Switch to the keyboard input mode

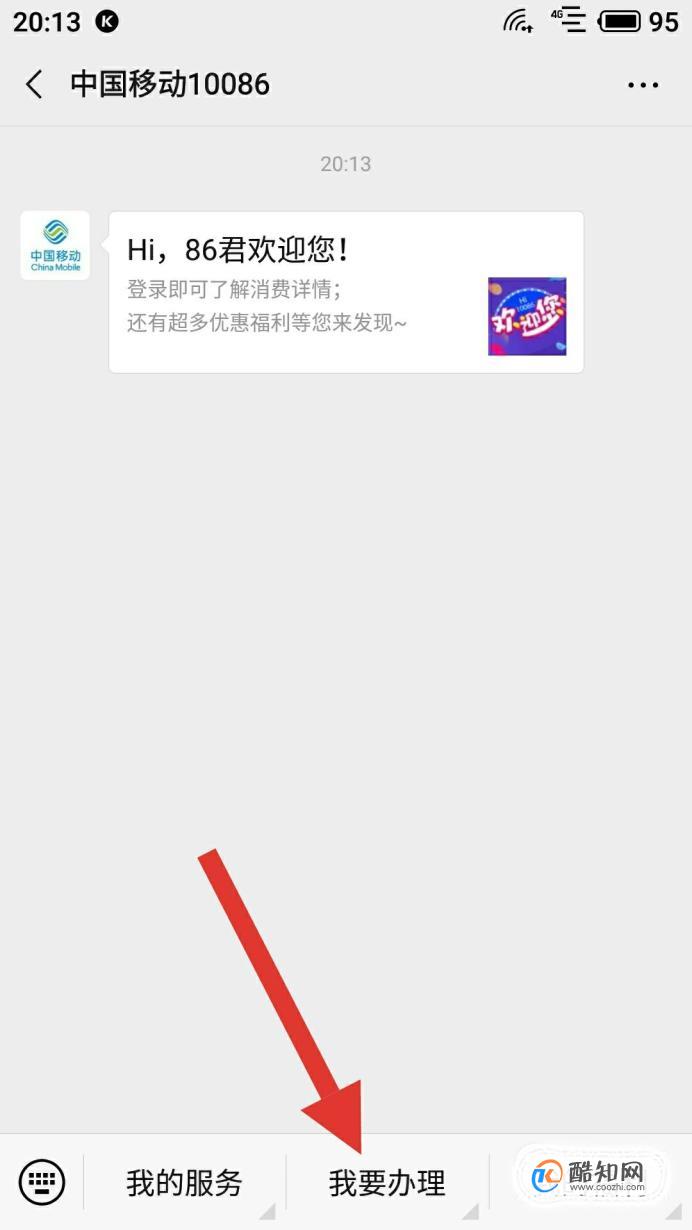pyautogui.click(x=42, y=1183)
